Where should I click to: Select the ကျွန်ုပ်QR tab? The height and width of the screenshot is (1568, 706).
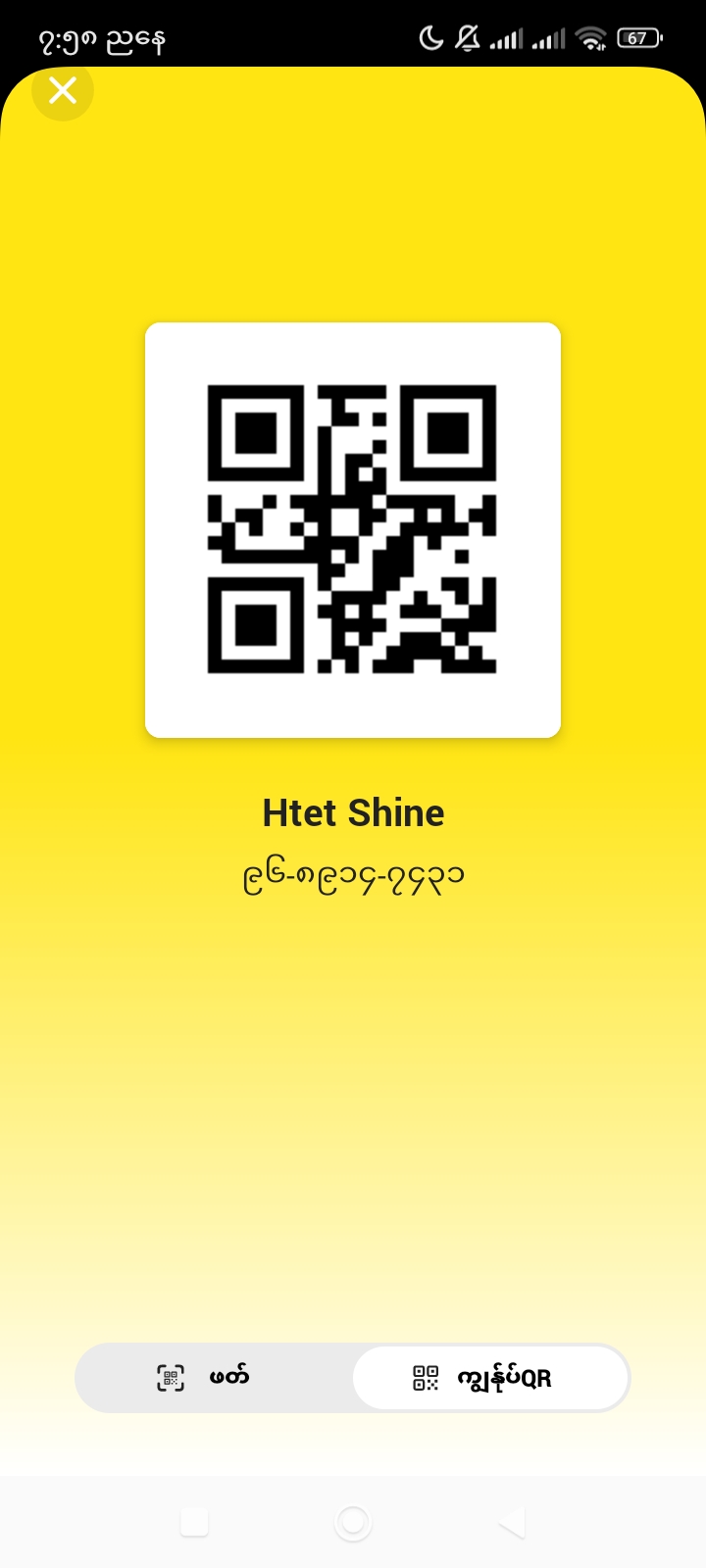tap(490, 1378)
